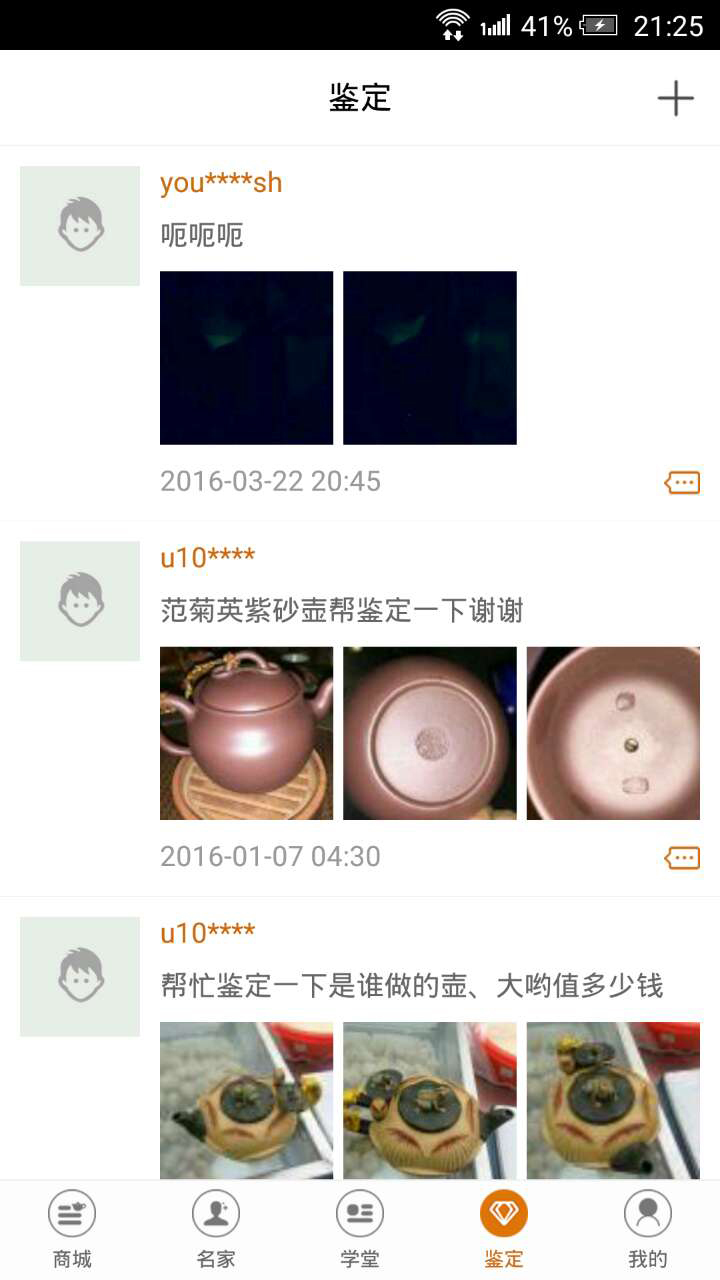This screenshot has height=1280, width=720.
Task: Go to the 我的 tab
Action: pos(648,1229)
